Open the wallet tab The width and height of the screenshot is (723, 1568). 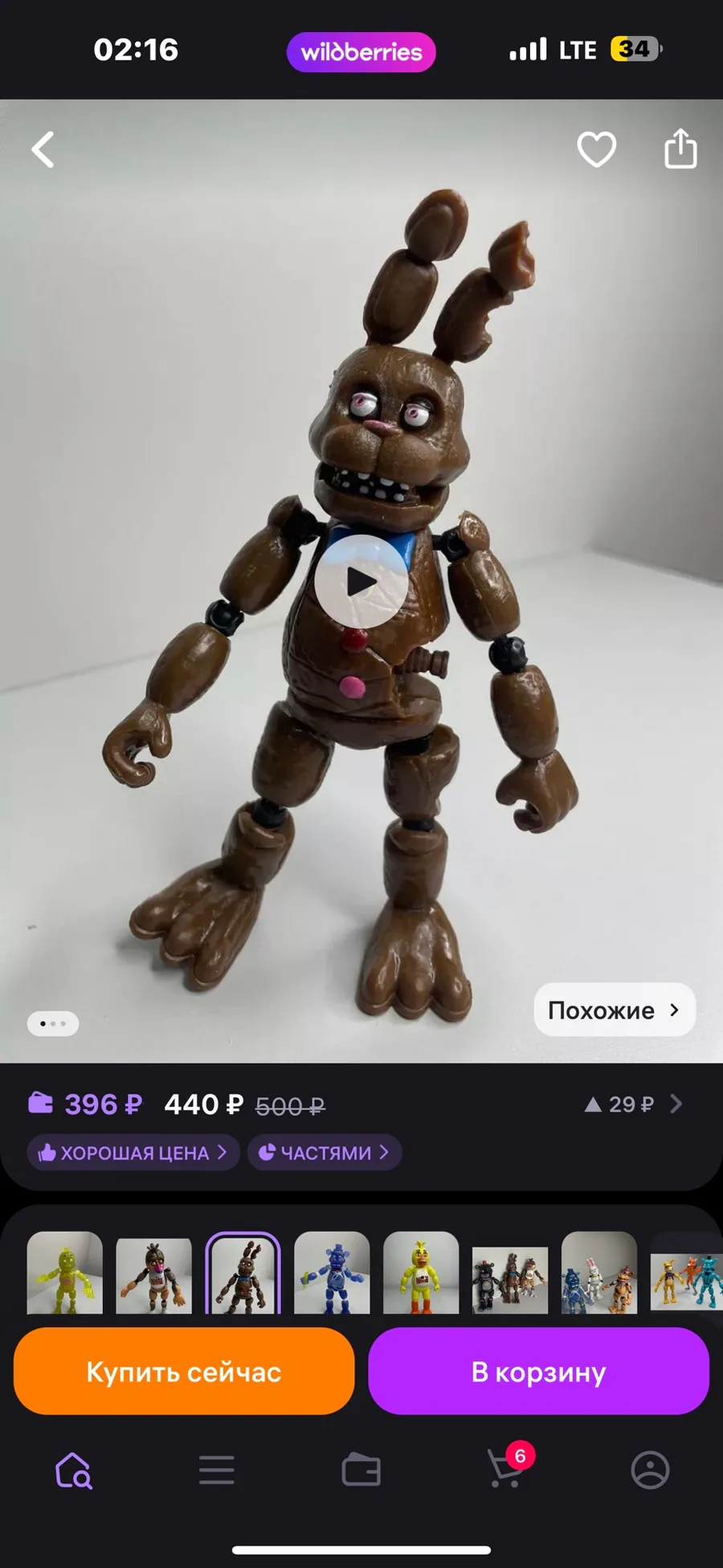[361, 1471]
